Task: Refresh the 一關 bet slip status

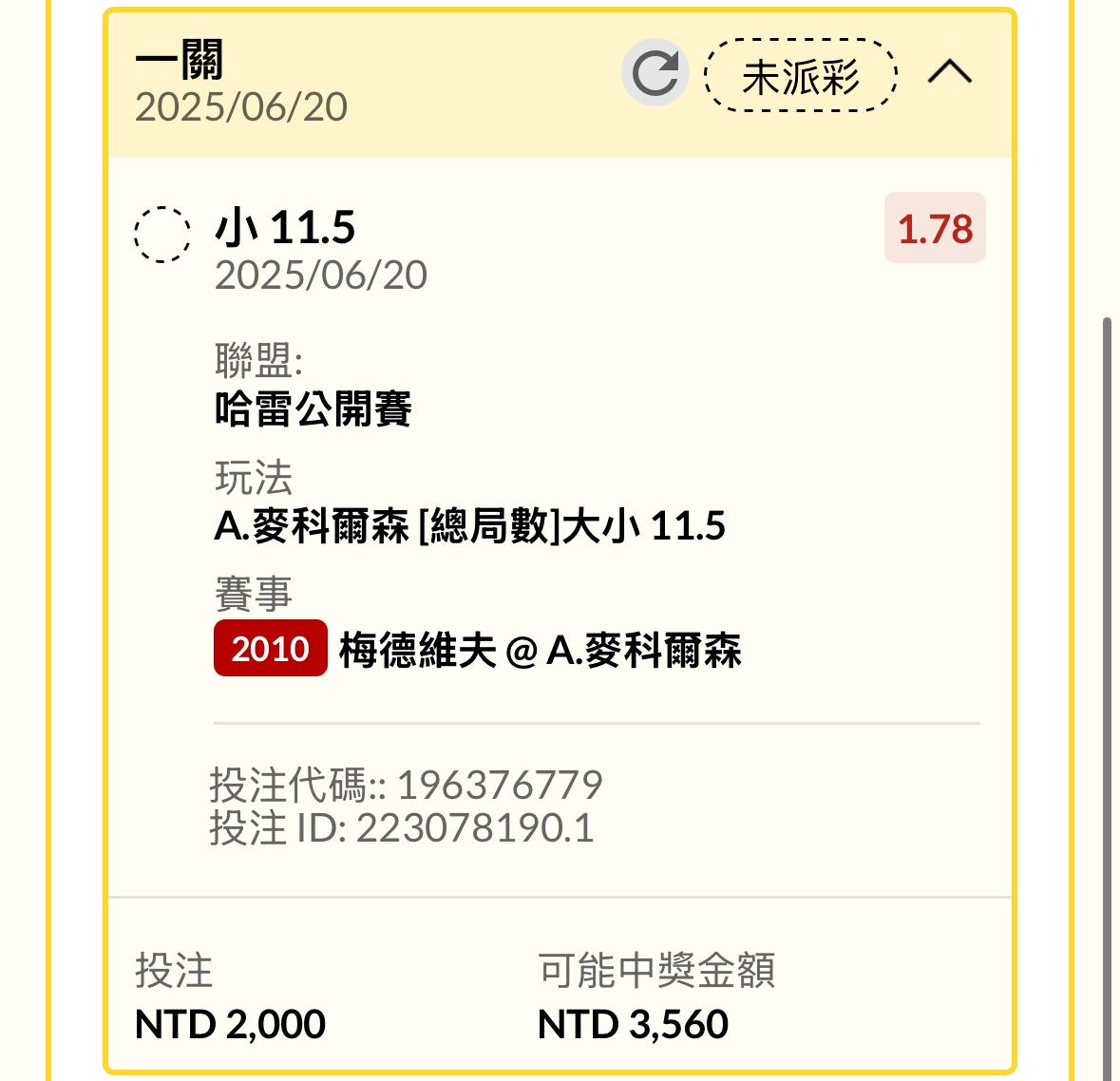Action: [655, 73]
